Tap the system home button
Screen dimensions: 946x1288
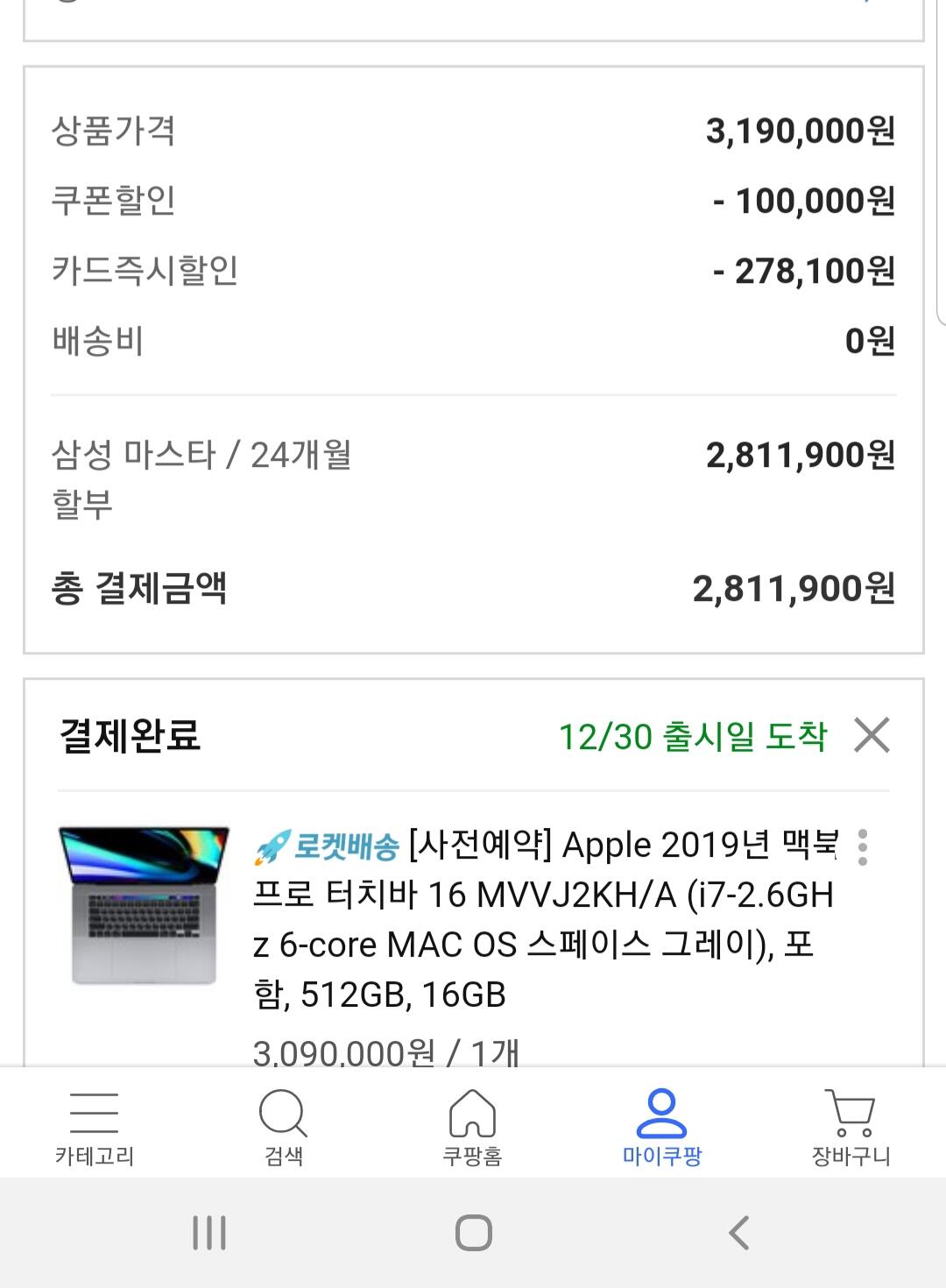[x=473, y=1233]
